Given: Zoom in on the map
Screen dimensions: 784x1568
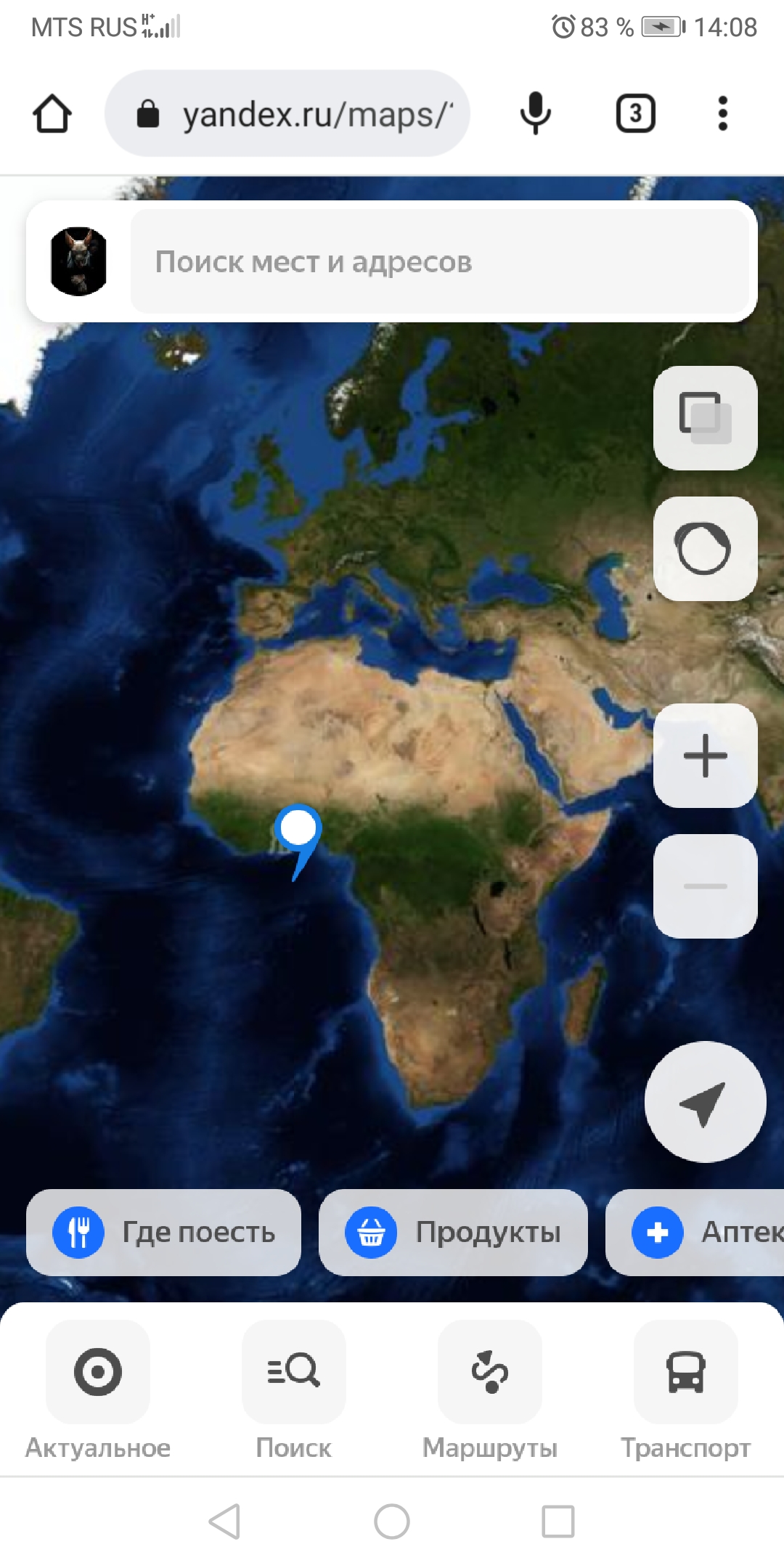Looking at the screenshot, I should tap(705, 755).
